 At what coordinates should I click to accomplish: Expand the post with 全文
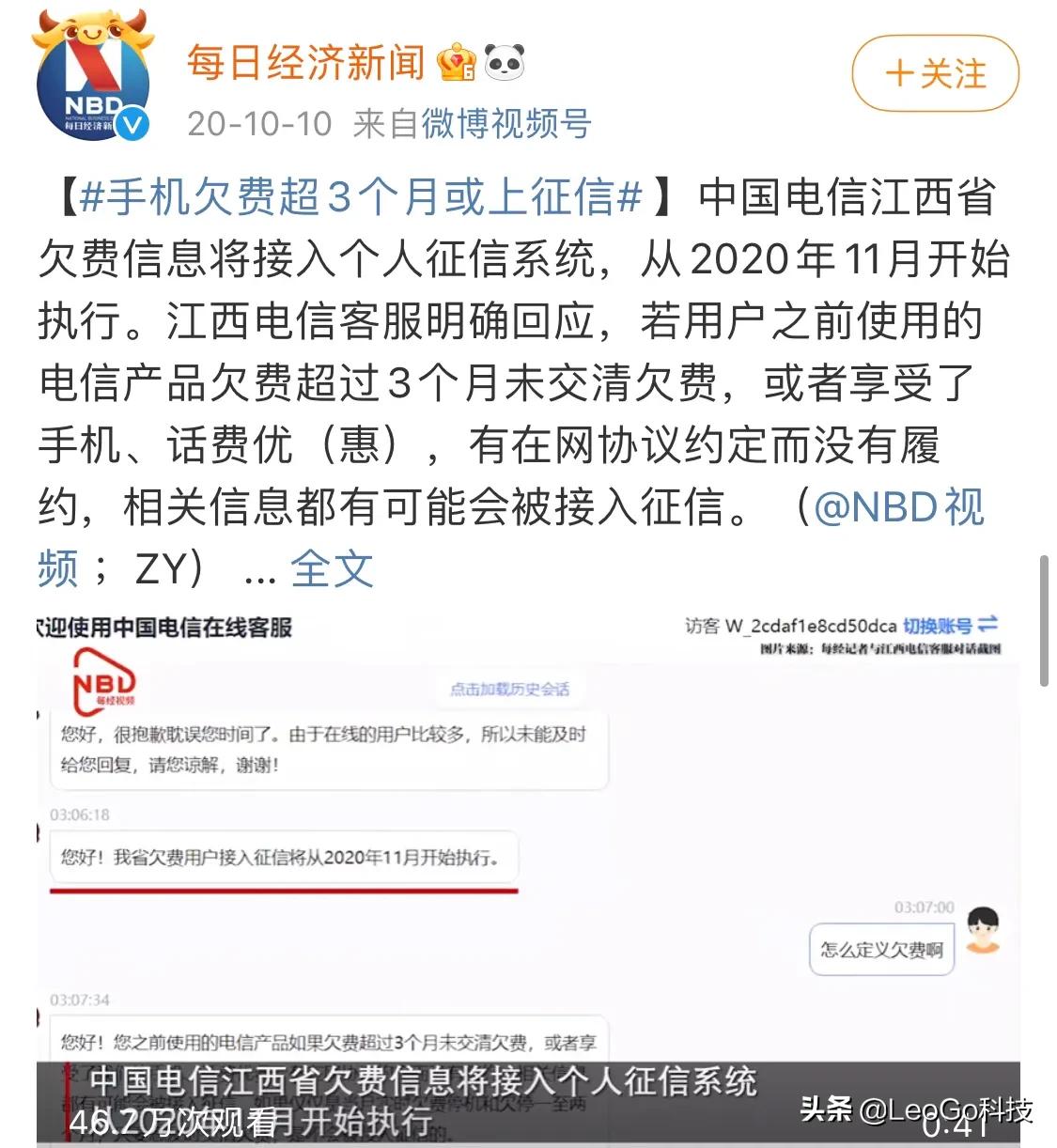332,569
